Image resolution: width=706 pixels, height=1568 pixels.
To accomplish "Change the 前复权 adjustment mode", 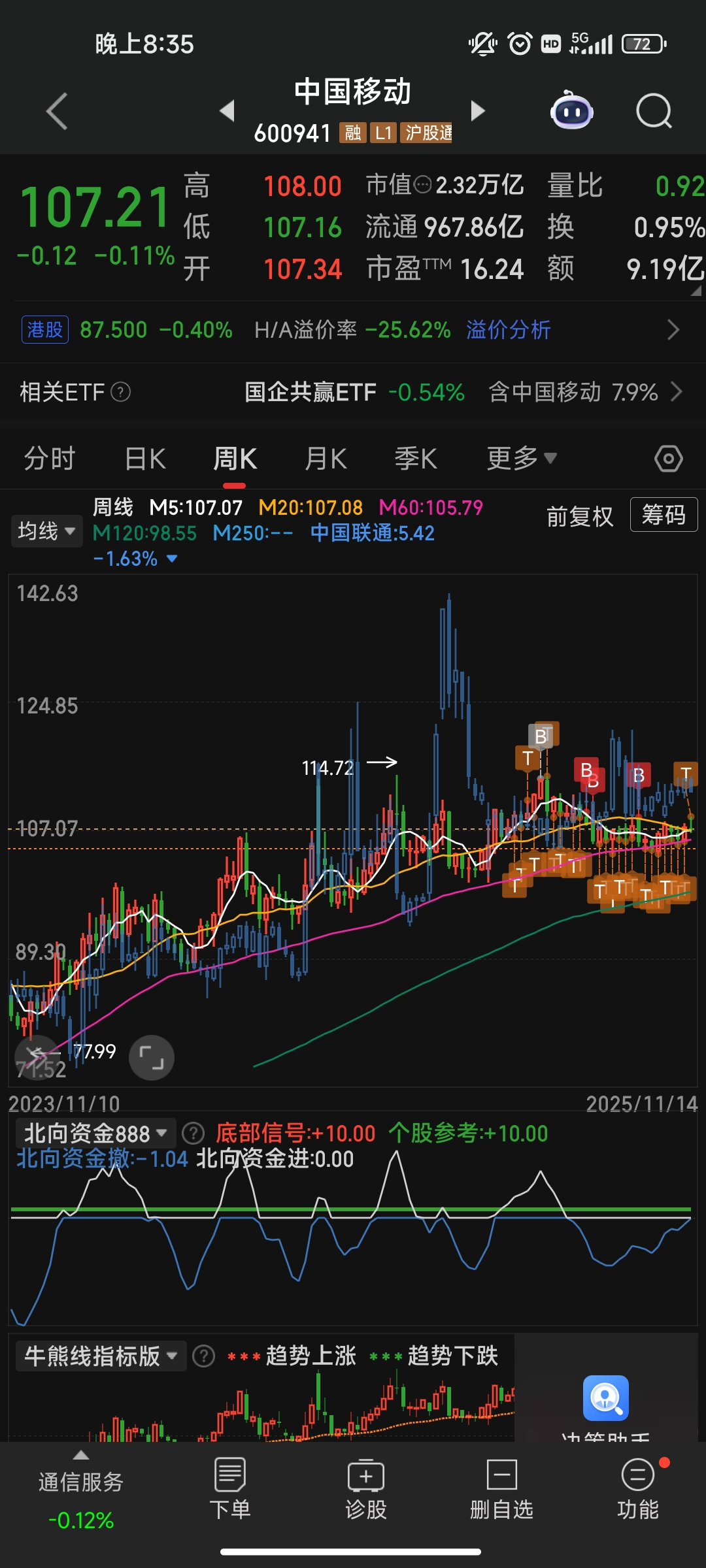I will [x=580, y=517].
